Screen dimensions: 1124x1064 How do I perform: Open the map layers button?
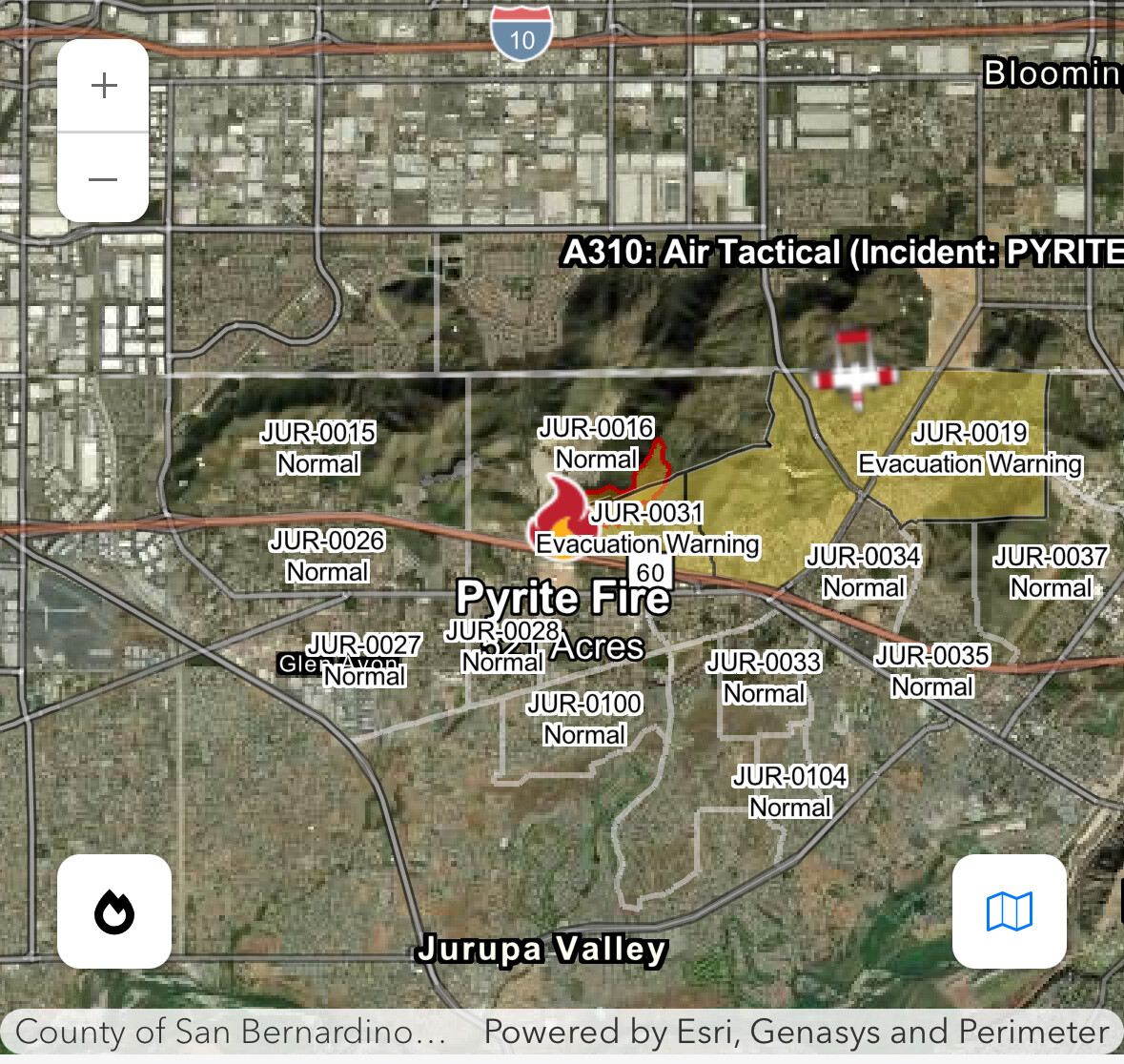[1009, 911]
